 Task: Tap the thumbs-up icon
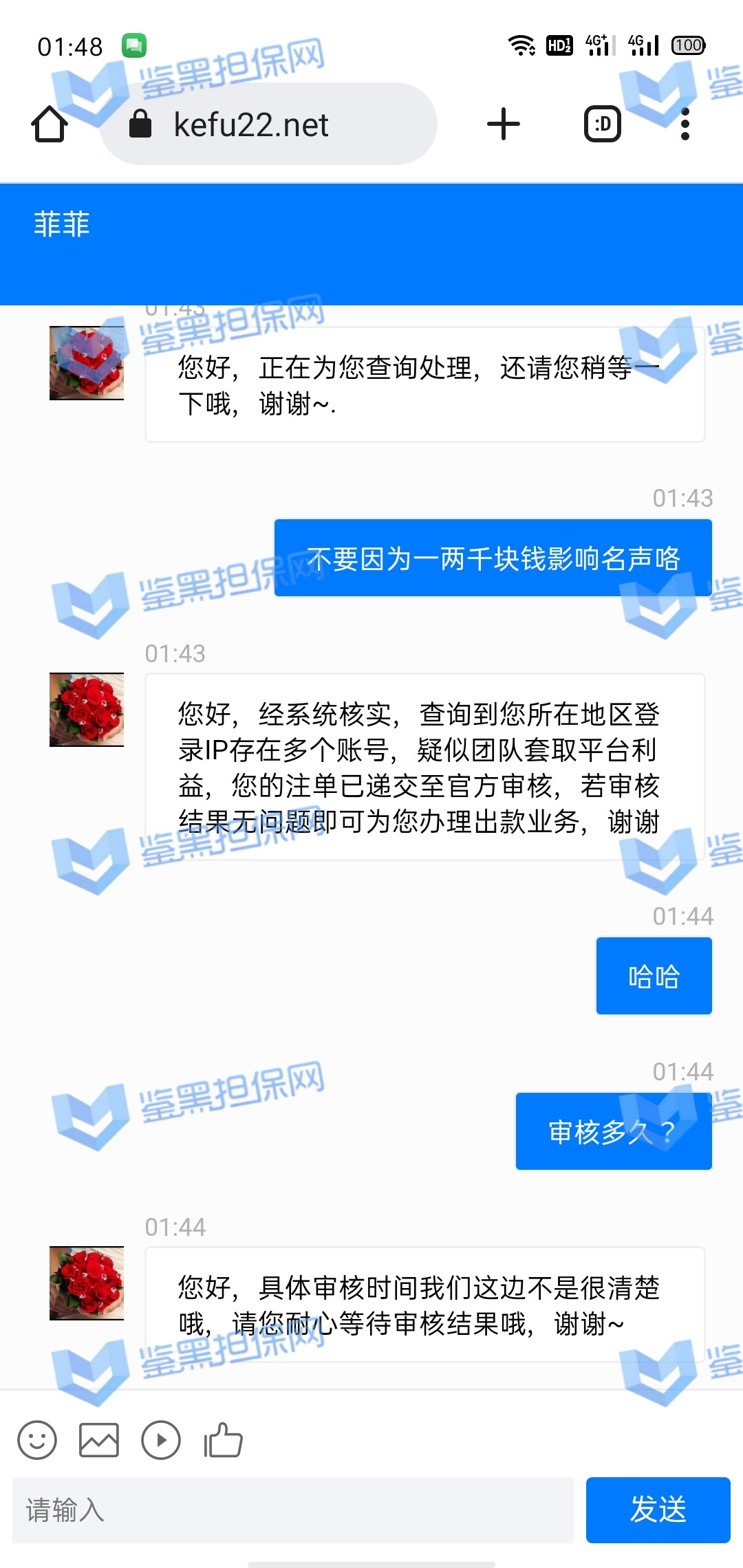click(x=224, y=1439)
